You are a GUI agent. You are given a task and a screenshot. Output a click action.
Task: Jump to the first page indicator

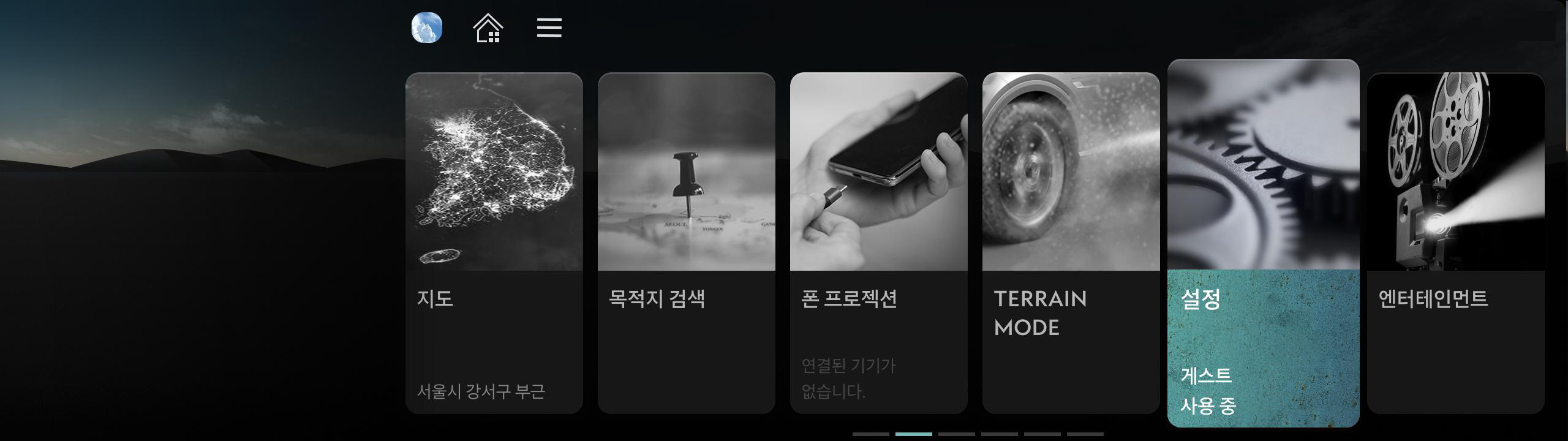click(870, 434)
